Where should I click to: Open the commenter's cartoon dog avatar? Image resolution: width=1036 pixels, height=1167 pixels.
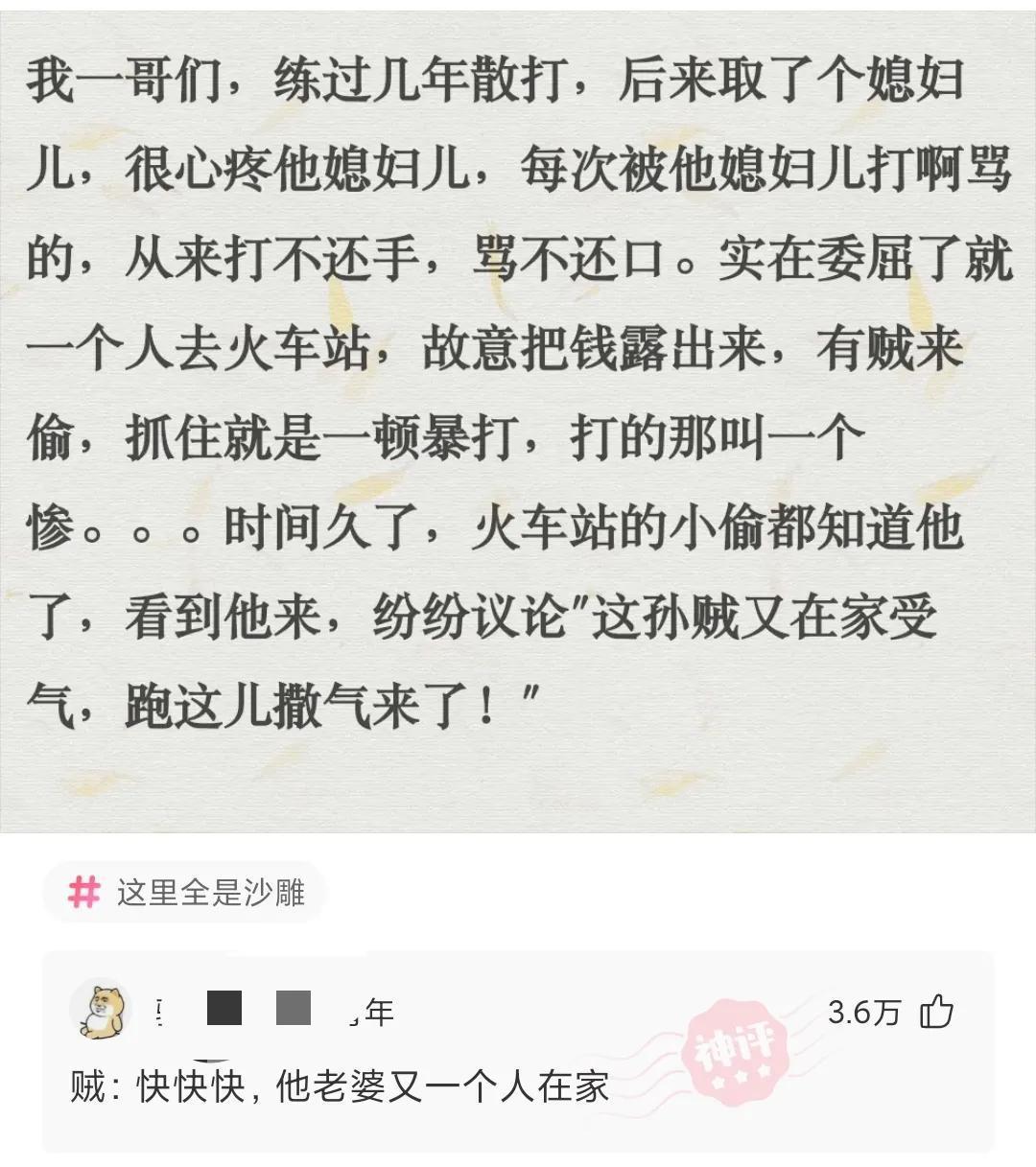[102, 1010]
